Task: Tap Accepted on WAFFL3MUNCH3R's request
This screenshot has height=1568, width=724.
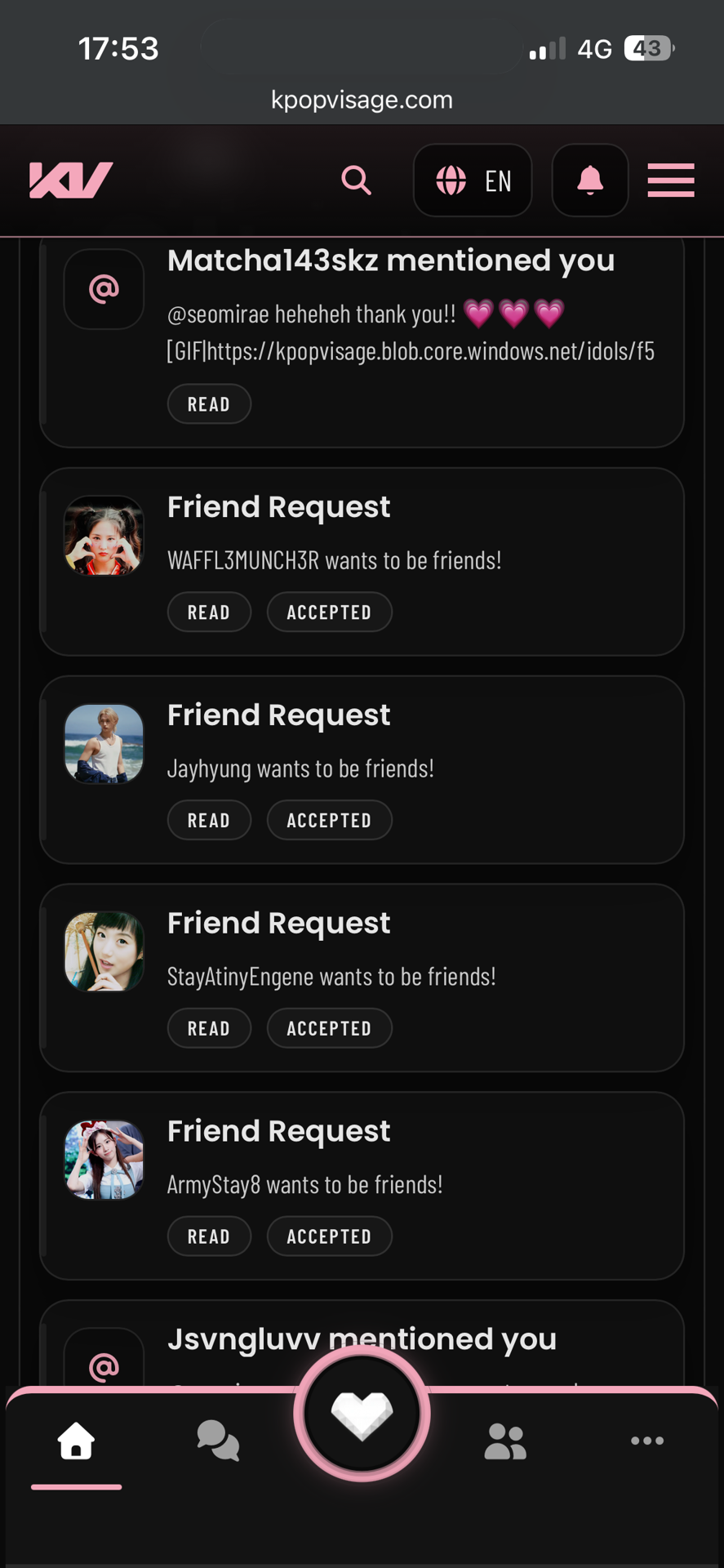Action: click(x=329, y=612)
